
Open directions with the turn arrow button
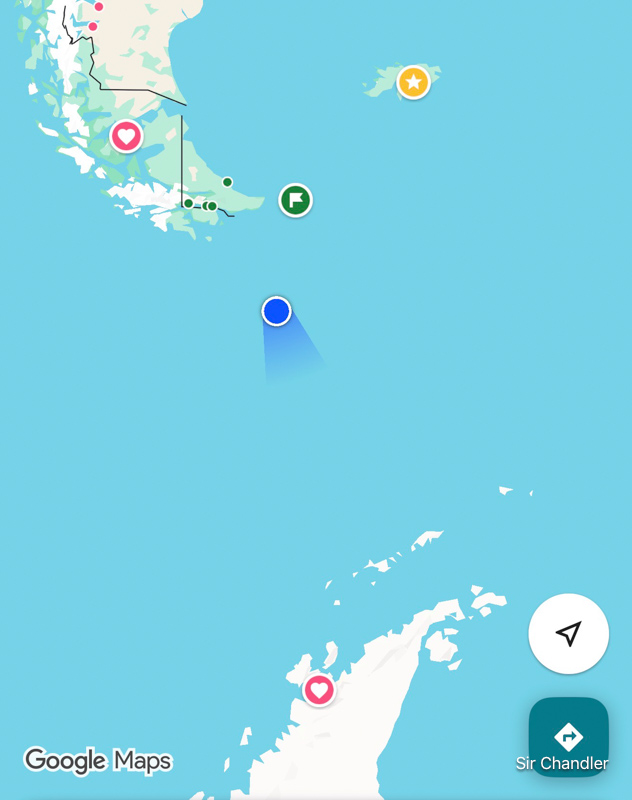(568, 738)
